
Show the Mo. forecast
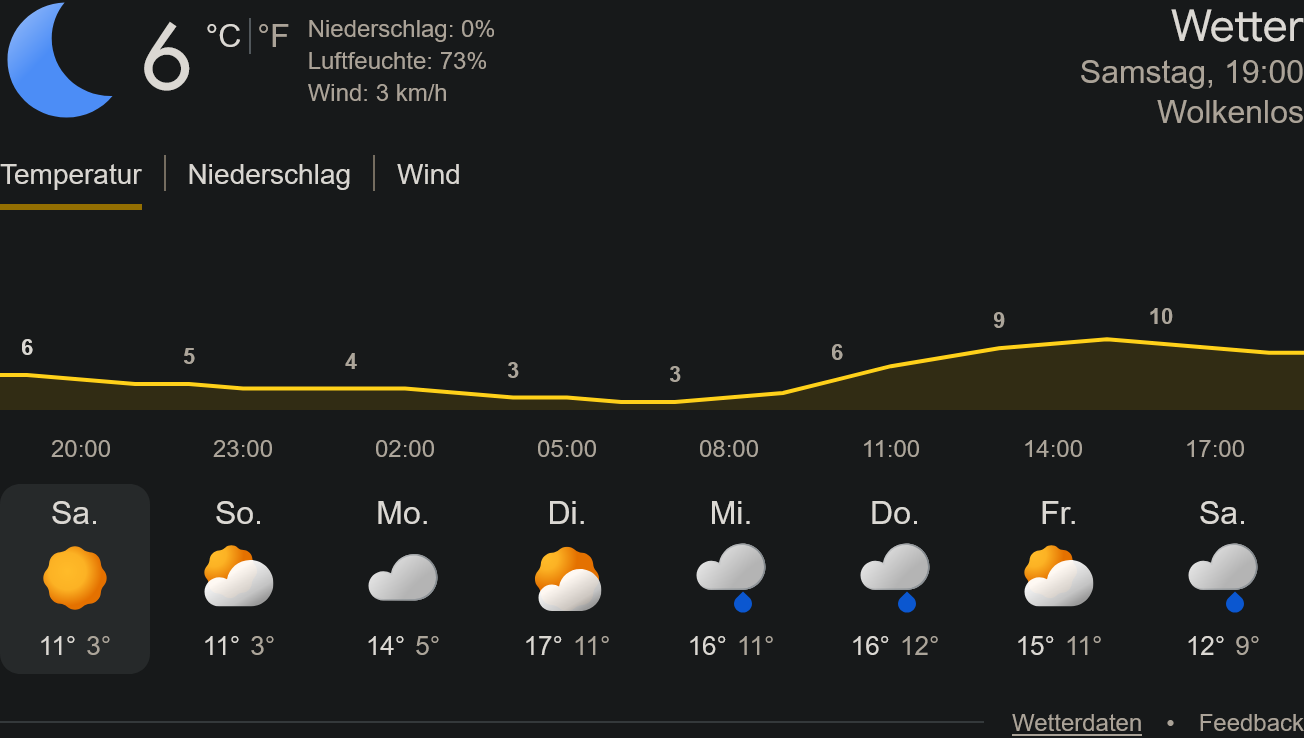(x=402, y=578)
